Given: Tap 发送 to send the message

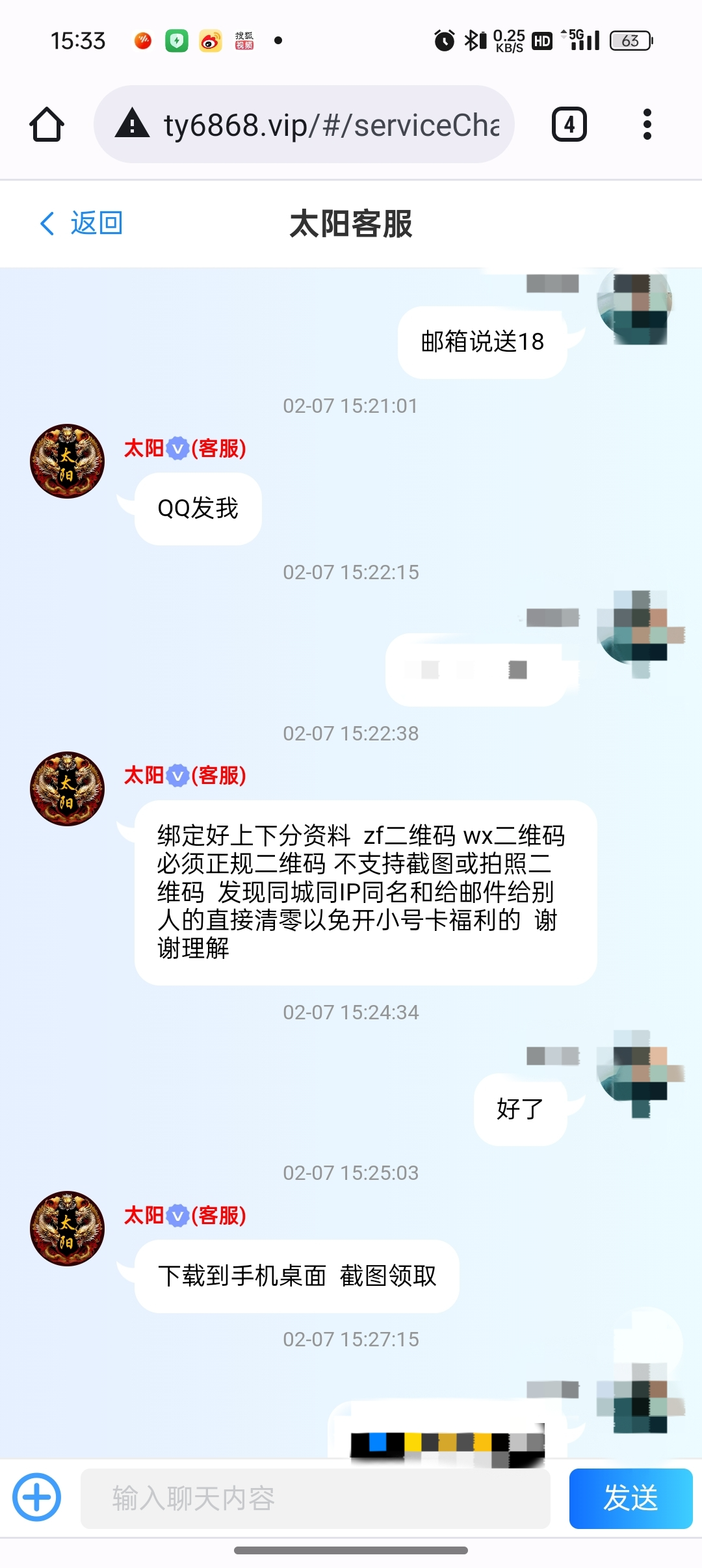Looking at the screenshot, I should tap(630, 1498).
